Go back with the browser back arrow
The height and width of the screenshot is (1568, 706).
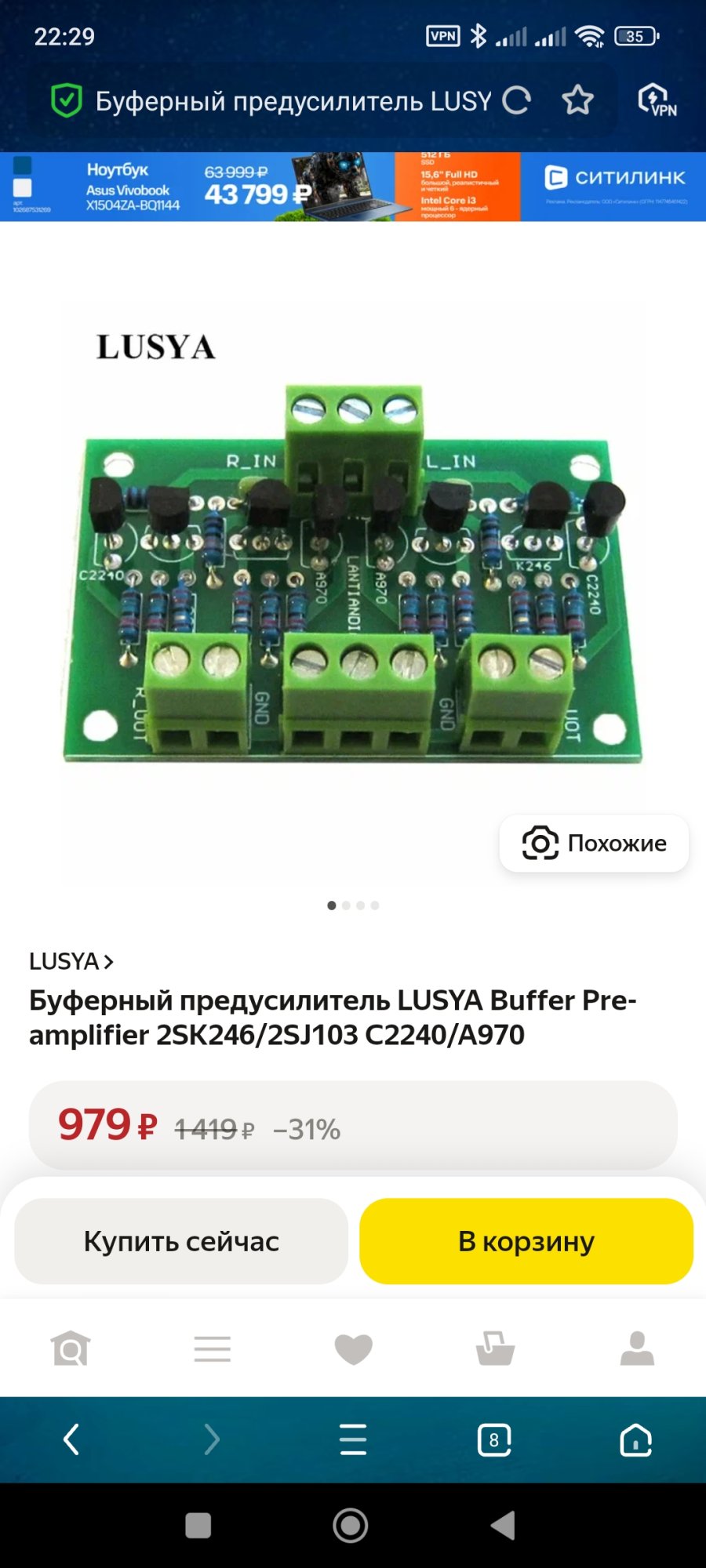click(71, 1439)
